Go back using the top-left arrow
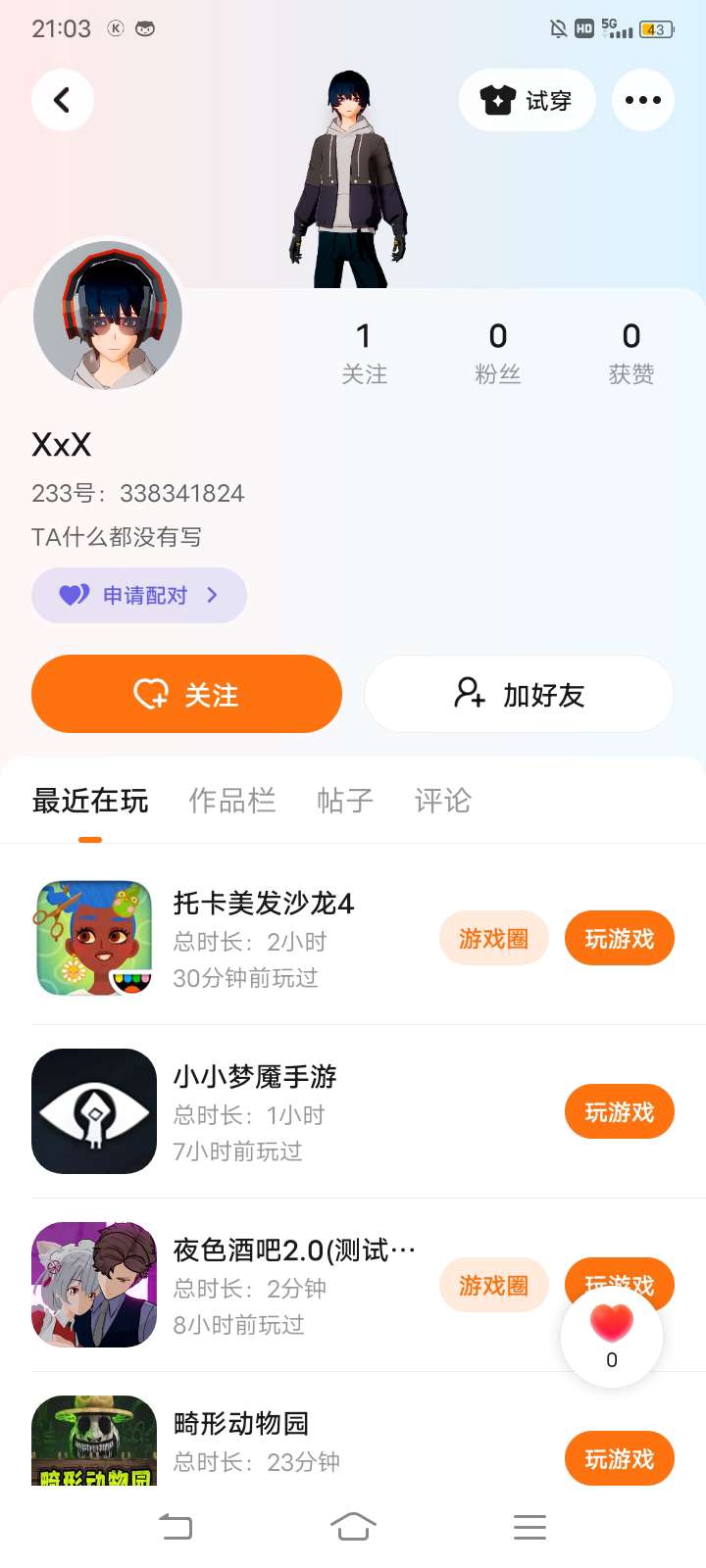 pos(62,100)
